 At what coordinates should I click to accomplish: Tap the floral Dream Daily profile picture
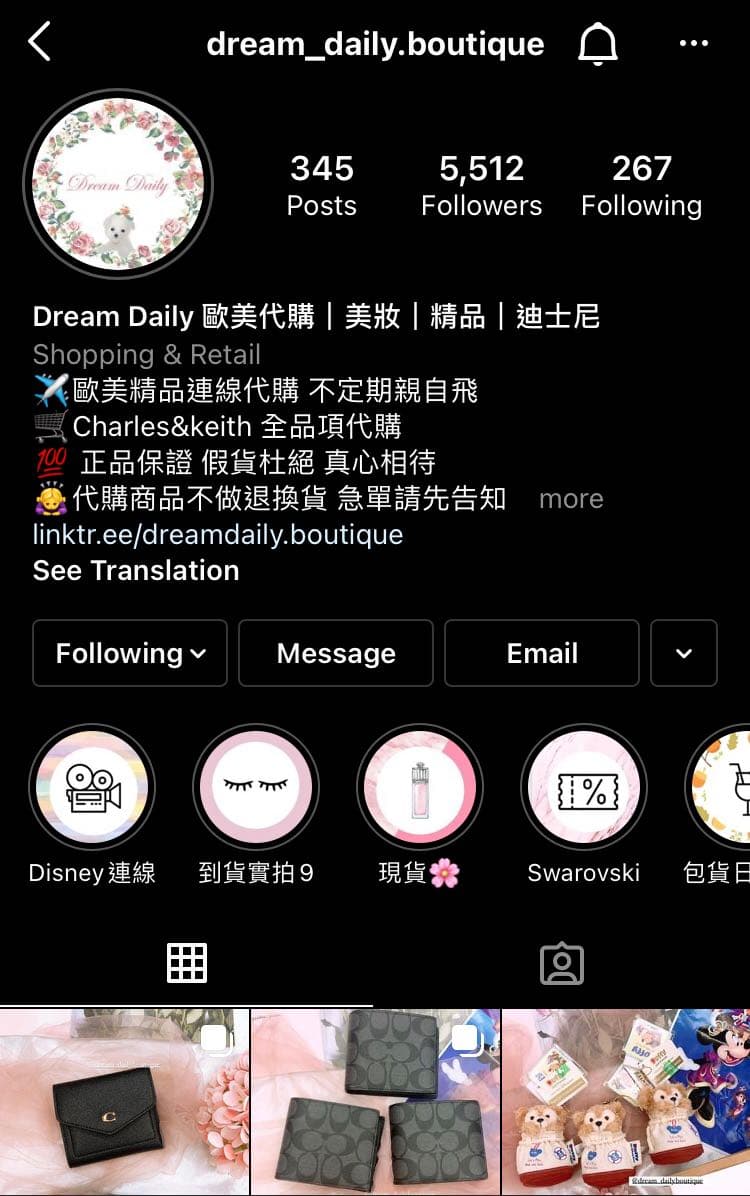pos(118,183)
